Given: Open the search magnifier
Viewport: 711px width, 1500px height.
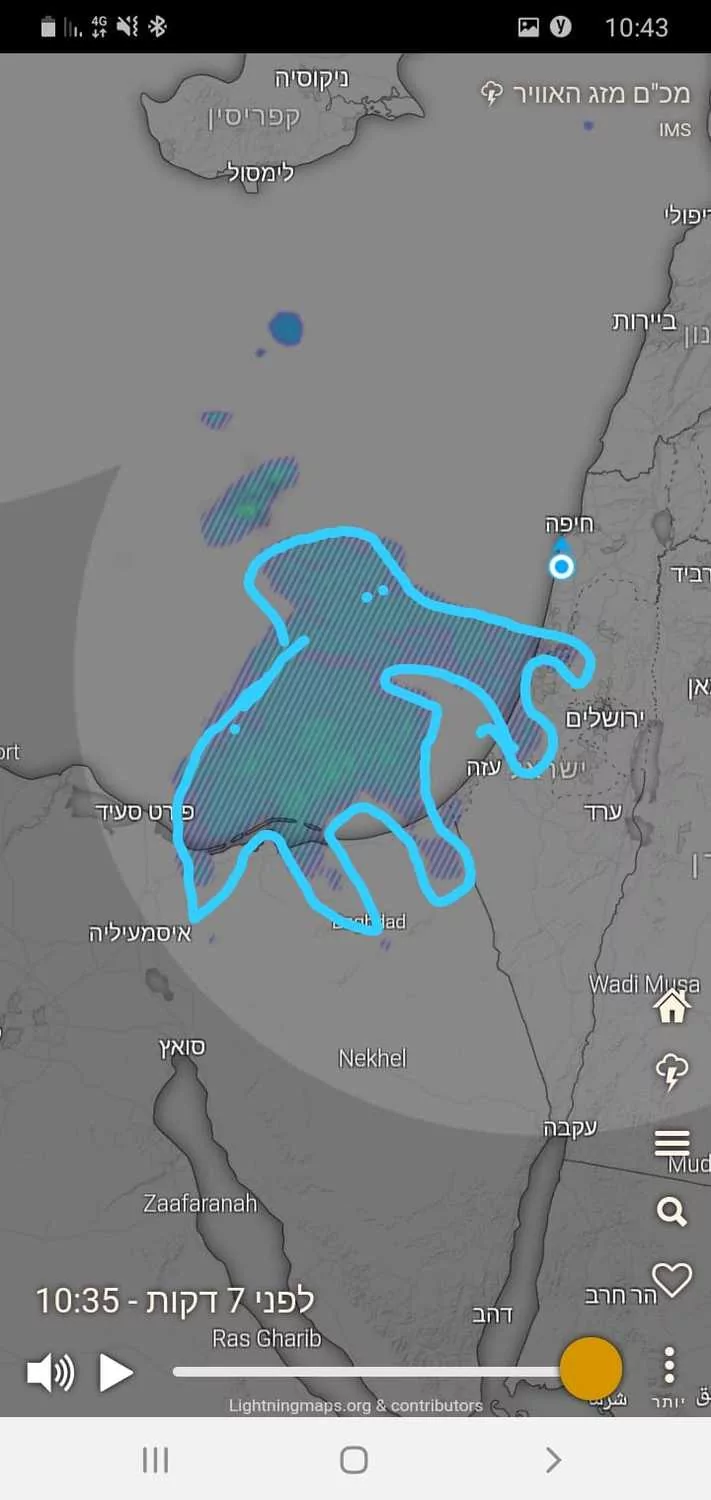Looking at the screenshot, I should click(x=672, y=1212).
